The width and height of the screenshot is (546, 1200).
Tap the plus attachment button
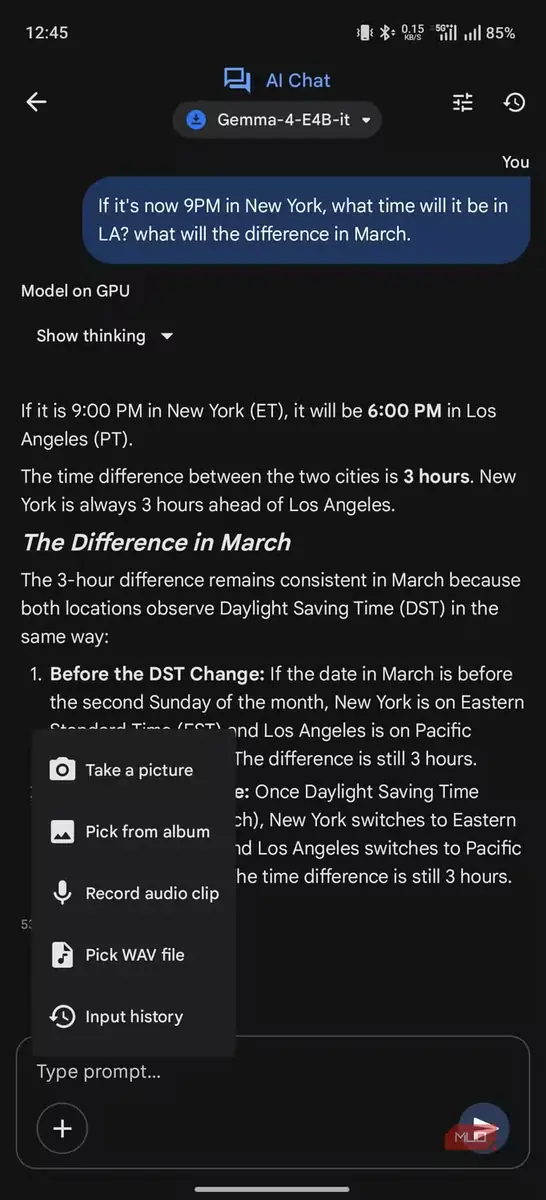click(62, 1129)
